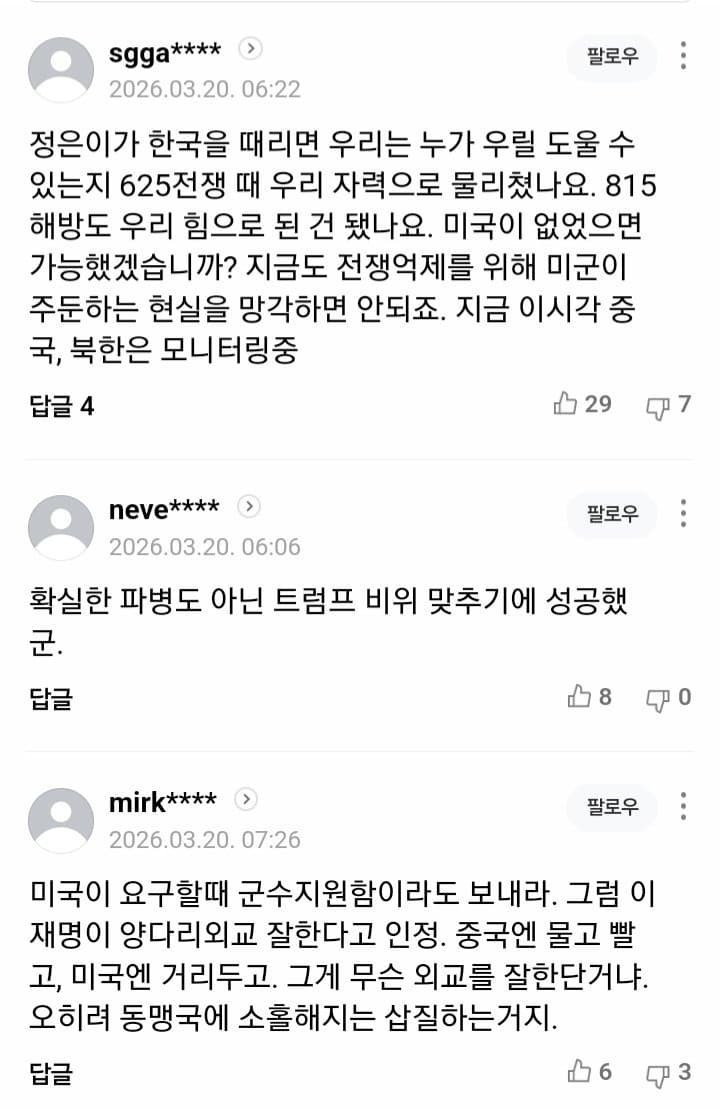Tap the sgga**** profile avatar
This screenshot has width=720, height=1109.
[x=61, y=69]
